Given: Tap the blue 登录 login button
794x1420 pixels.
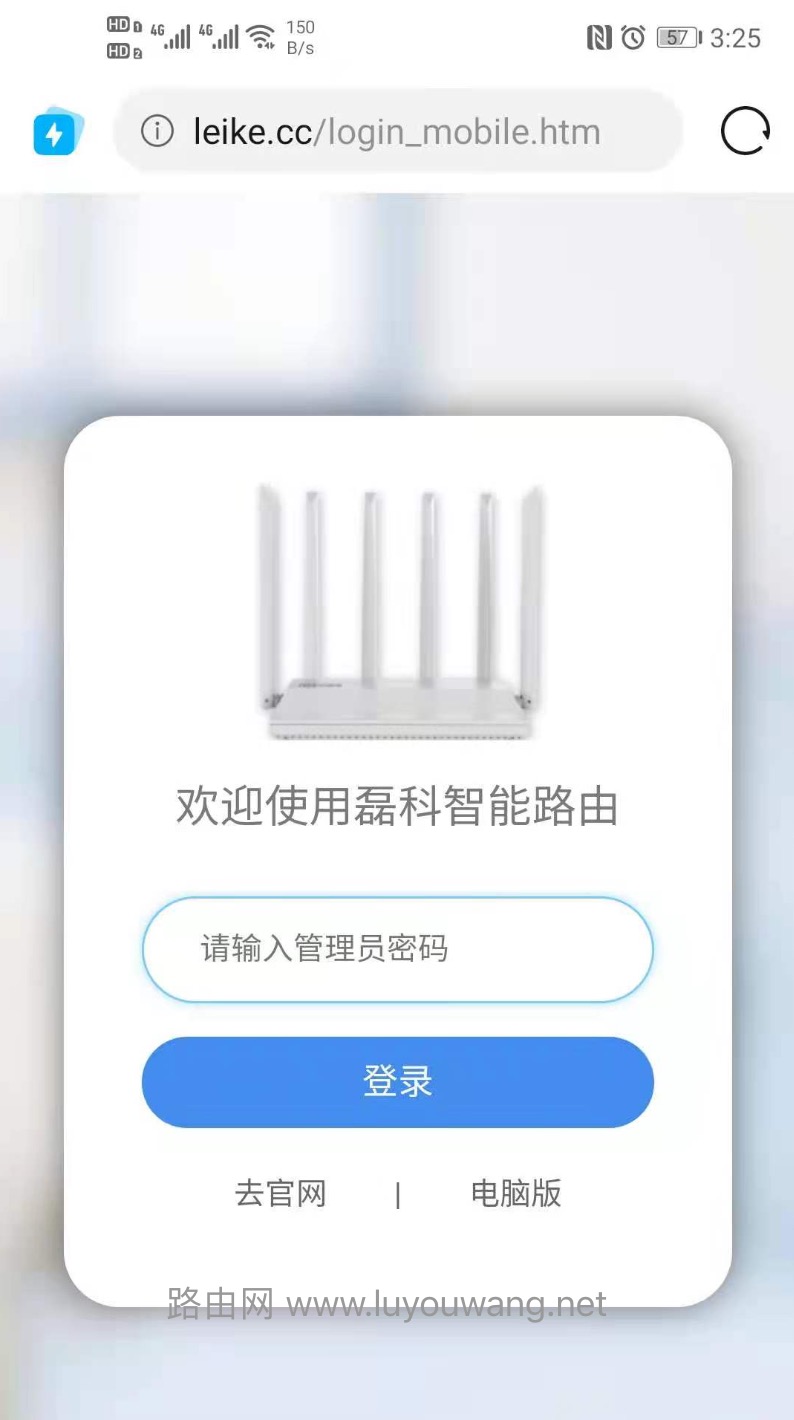Looking at the screenshot, I should click(x=397, y=1082).
